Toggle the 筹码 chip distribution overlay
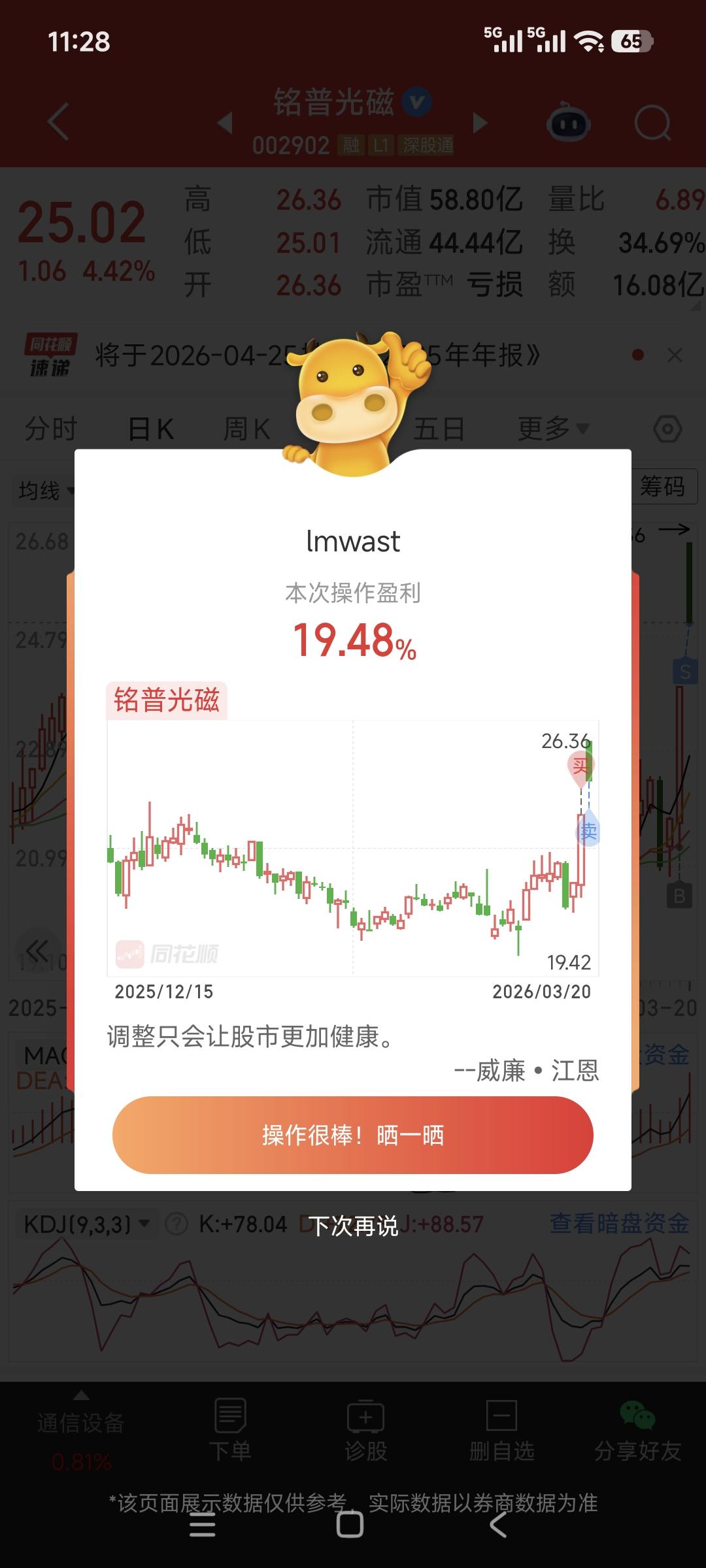The height and width of the screenshot is (1568, 706). pos(662,487)
